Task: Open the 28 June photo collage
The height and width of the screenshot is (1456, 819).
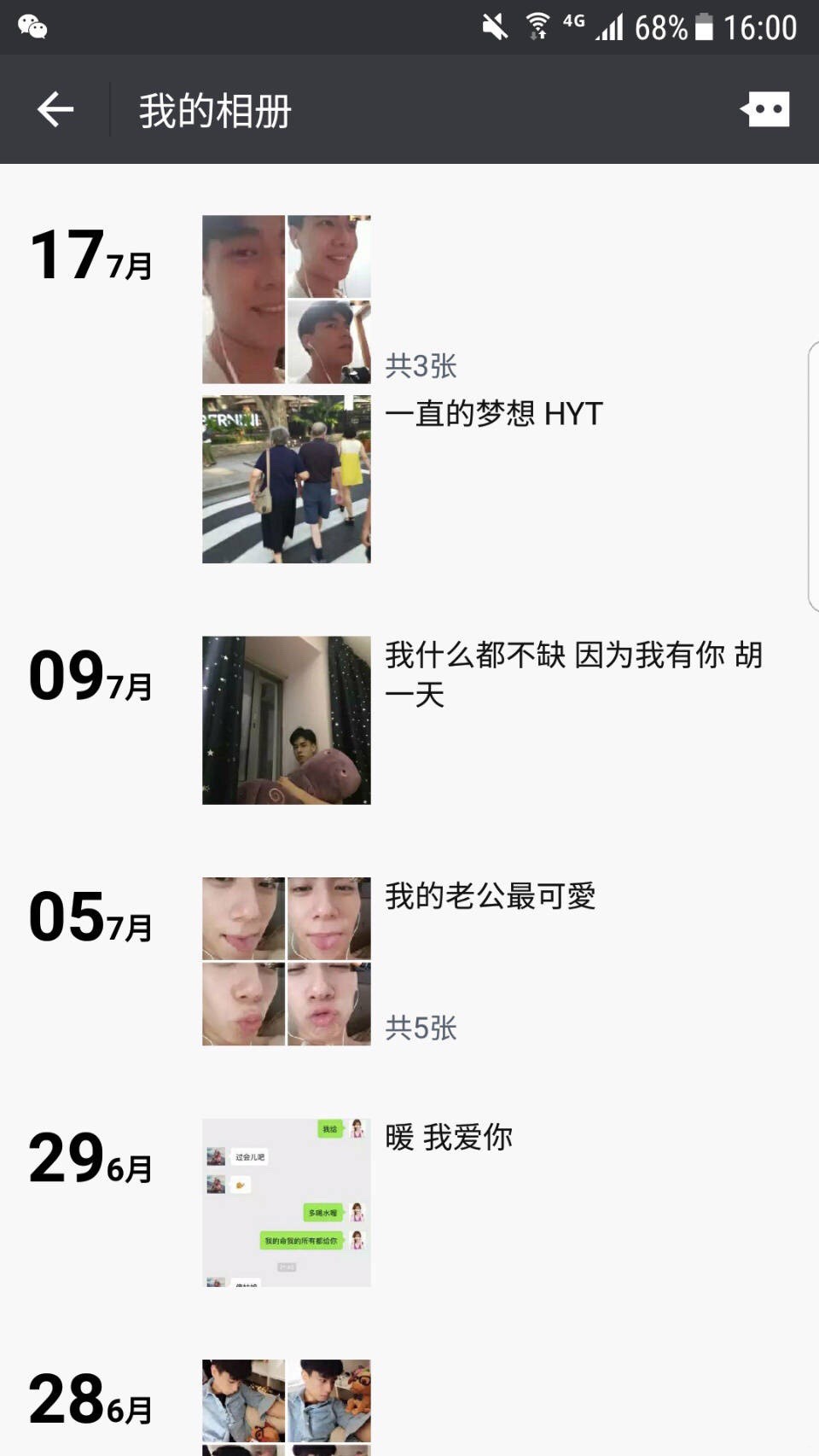Action: click(x=287, y=1406)
